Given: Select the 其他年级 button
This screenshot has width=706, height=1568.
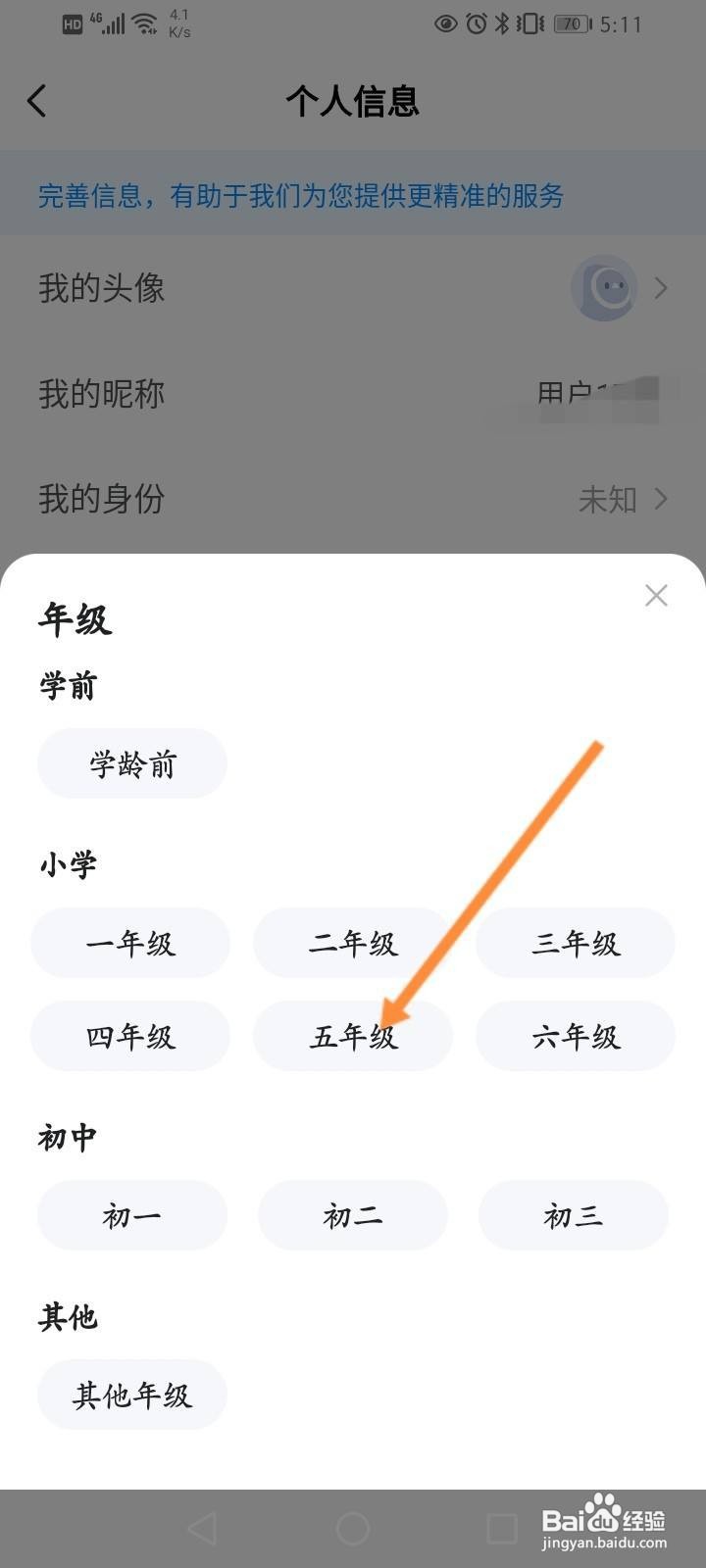Looking at the screenshot, I should (131, 1394).
